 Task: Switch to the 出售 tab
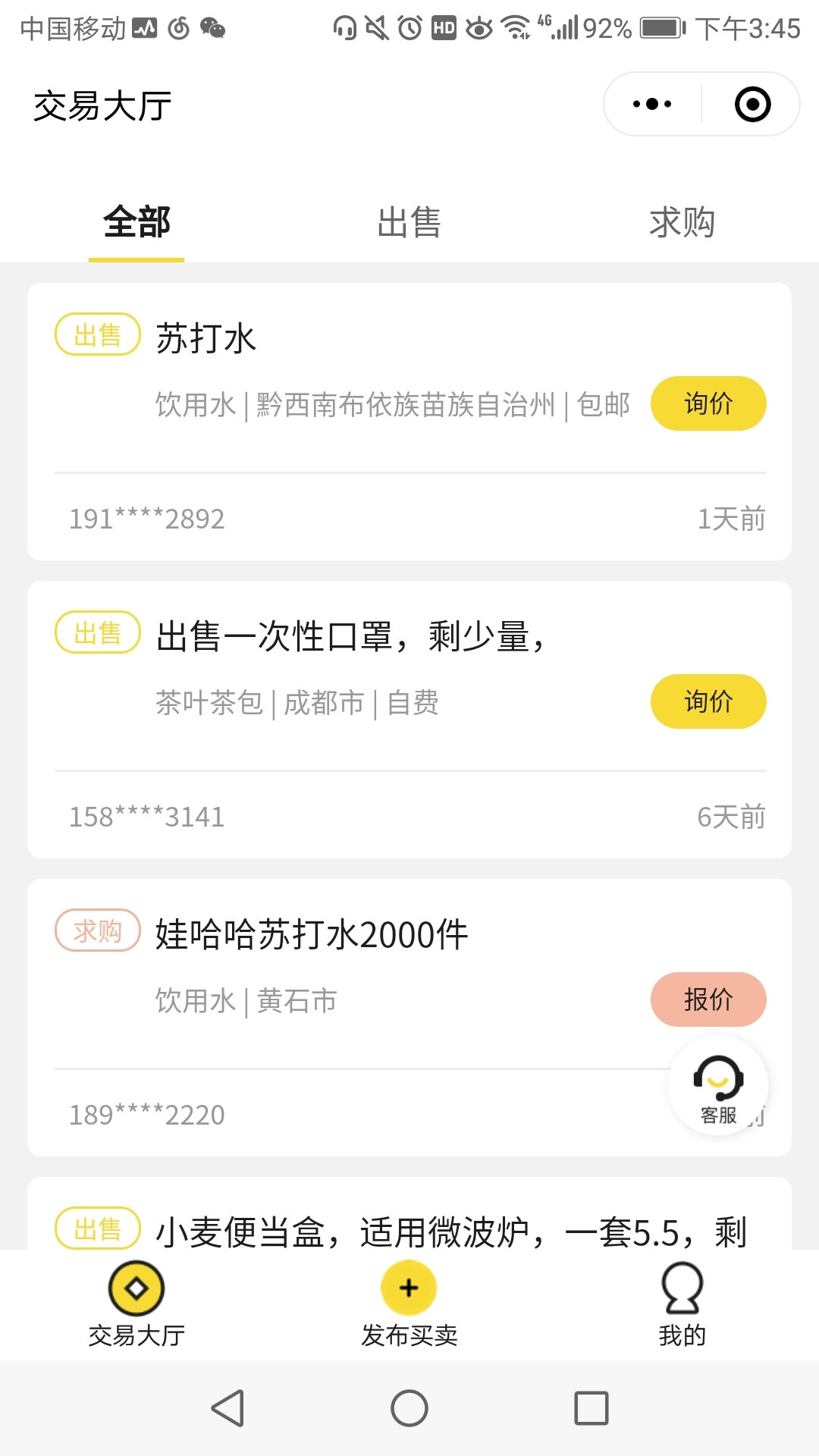point(409,222)
